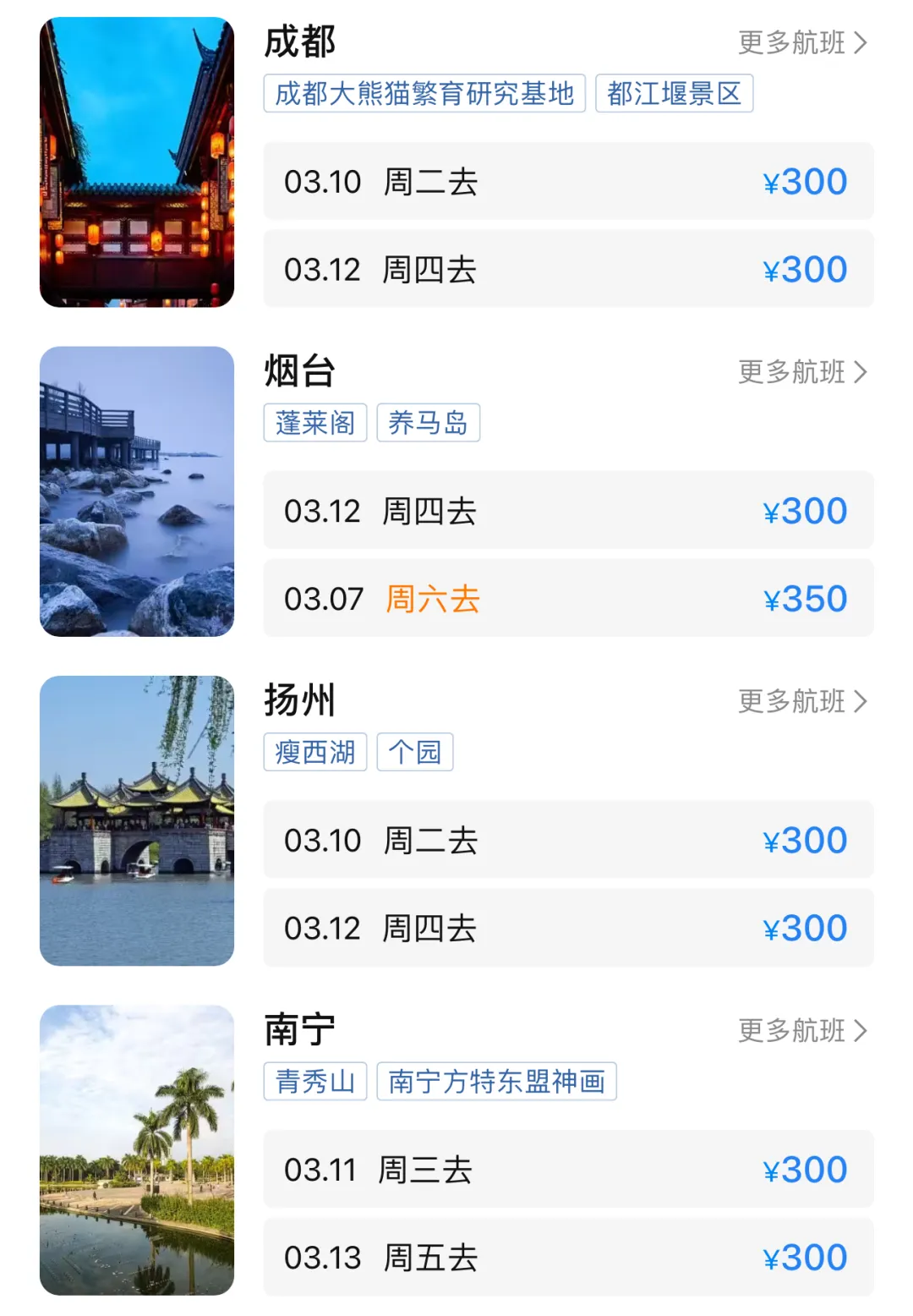Open more flights for 成都
Viewport: 913px width, 1316px height.
tap(801, 42)
